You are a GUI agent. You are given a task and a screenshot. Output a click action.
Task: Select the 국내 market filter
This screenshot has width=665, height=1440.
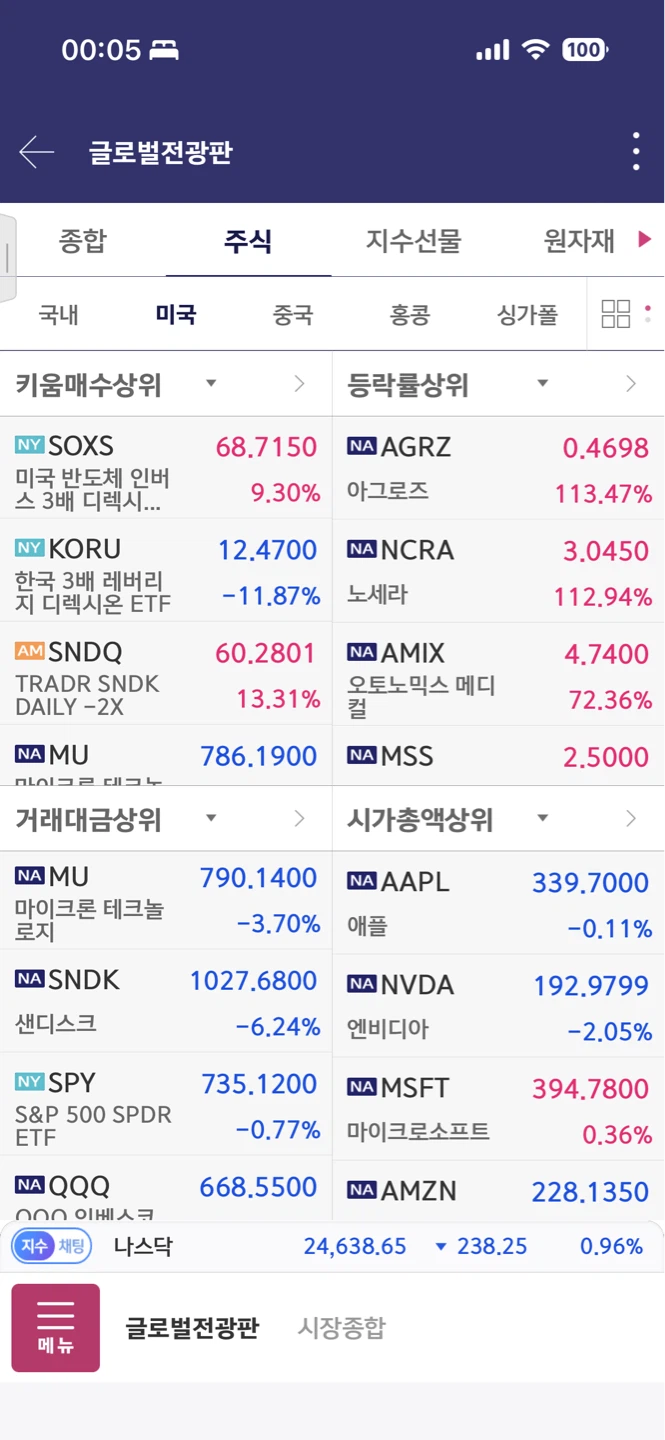(59, 315)
